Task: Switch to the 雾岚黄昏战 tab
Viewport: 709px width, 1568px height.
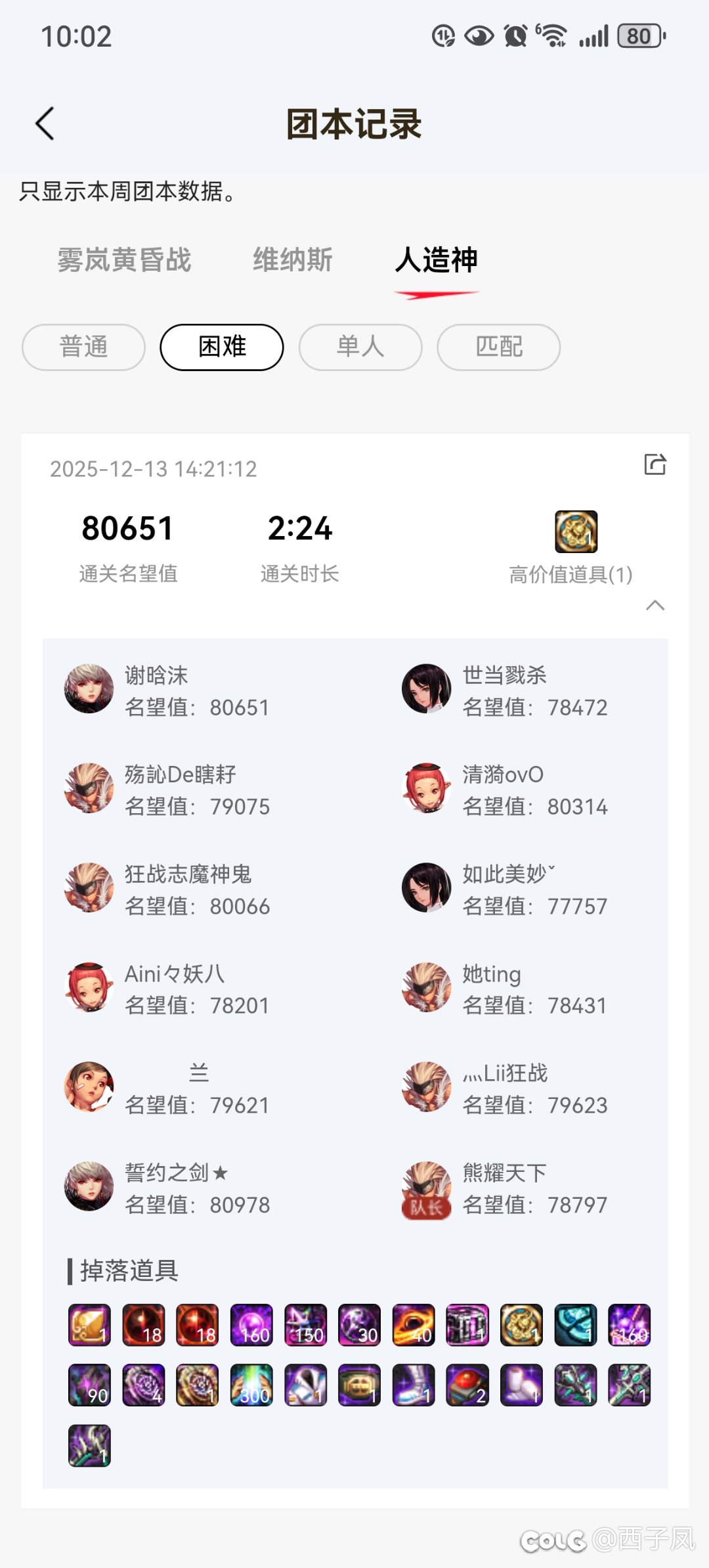Action: [x=124, y=260]
